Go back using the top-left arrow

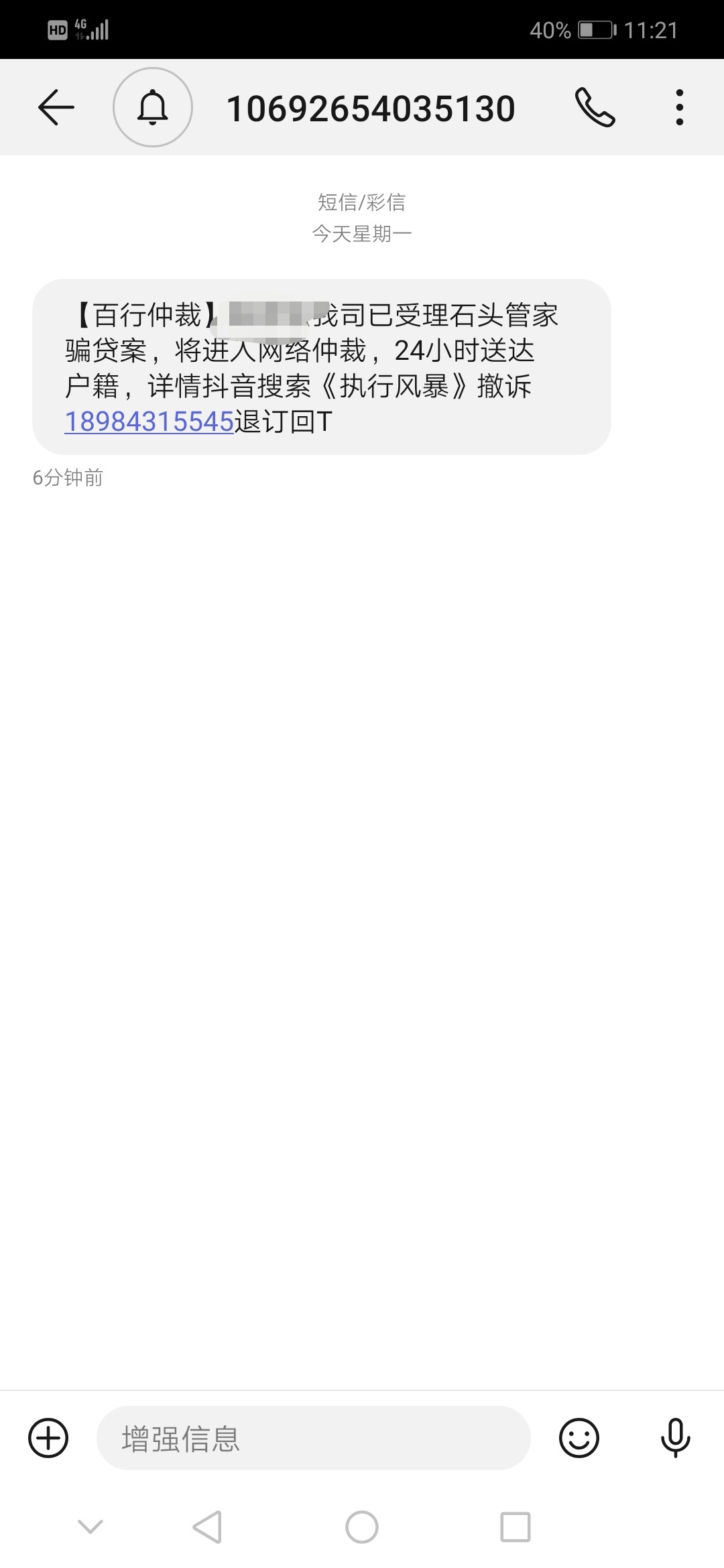click(x=56, y=107)
